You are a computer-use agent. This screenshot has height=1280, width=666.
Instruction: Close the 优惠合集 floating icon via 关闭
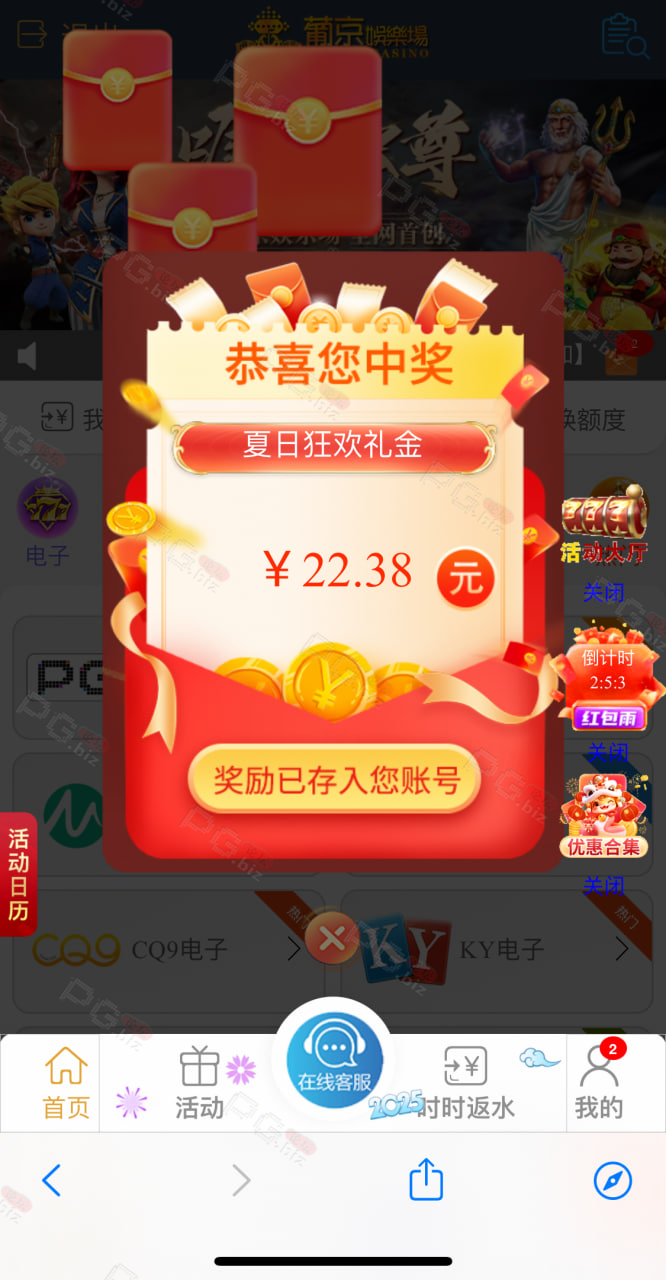click(x=603, y=886)
